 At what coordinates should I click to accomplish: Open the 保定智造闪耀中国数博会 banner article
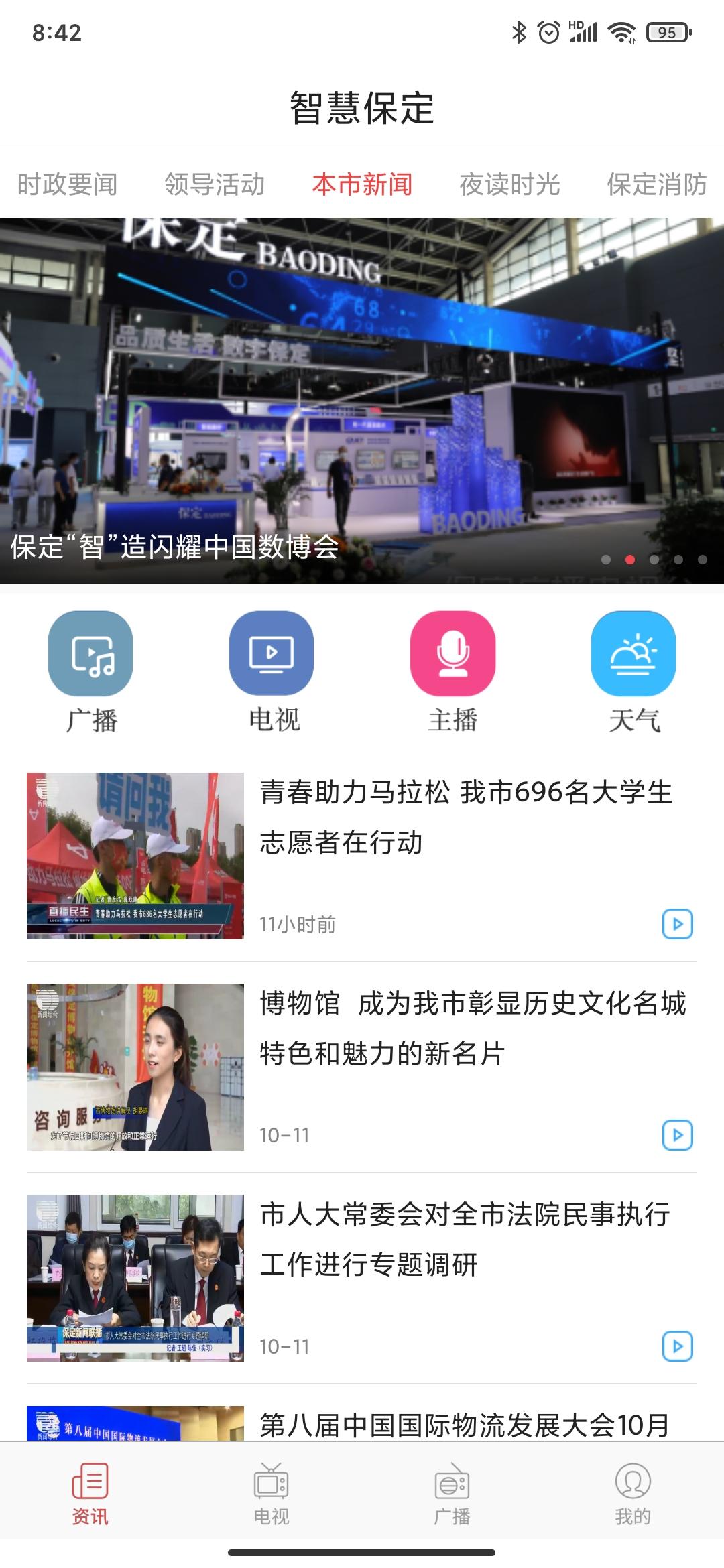point(362,402)
